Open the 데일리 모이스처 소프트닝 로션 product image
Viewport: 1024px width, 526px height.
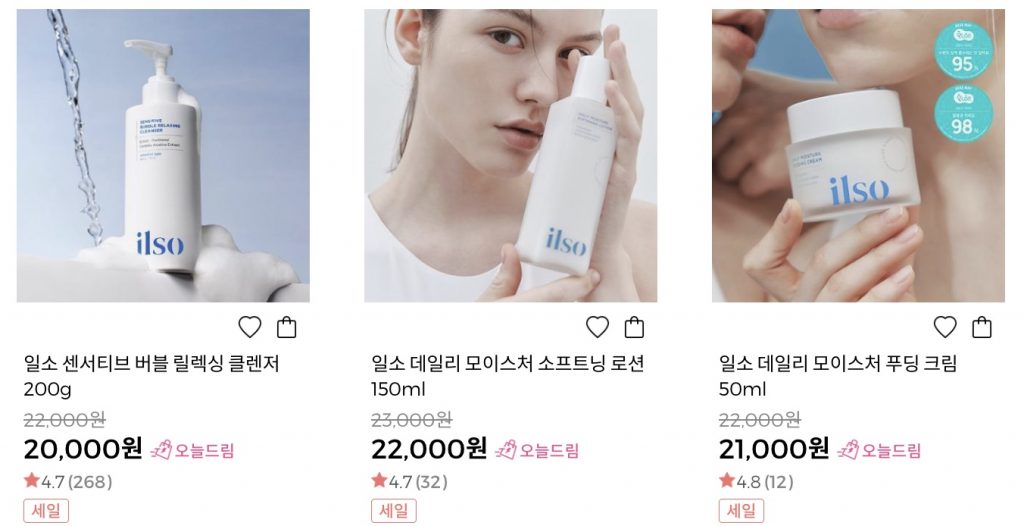(510, 156)
